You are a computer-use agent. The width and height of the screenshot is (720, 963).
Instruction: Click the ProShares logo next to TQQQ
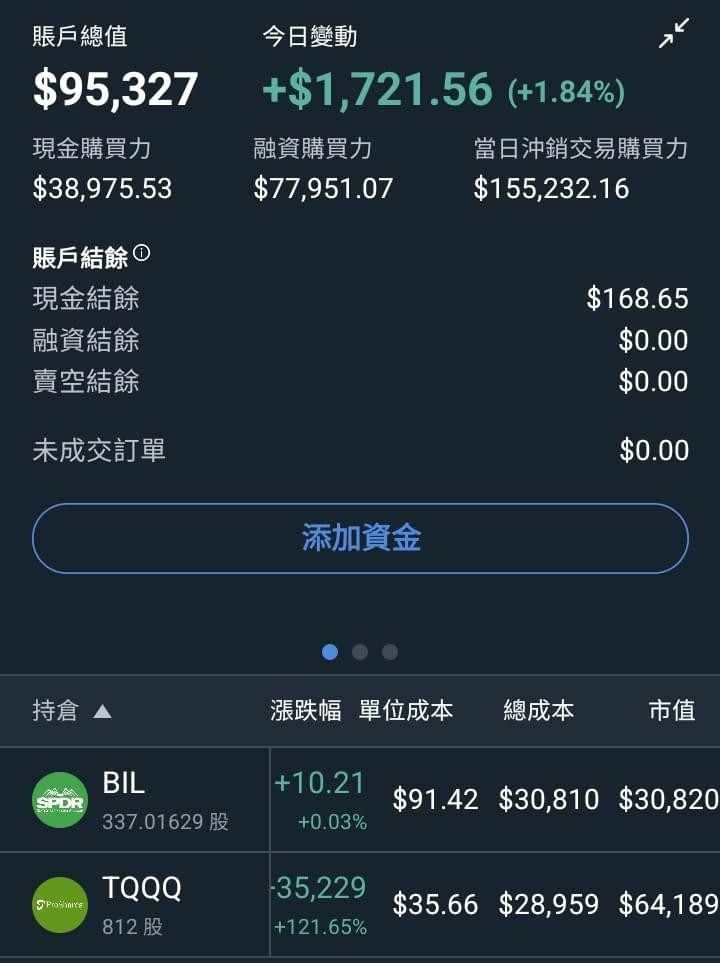pyautogui.click(x=60, y=905)
